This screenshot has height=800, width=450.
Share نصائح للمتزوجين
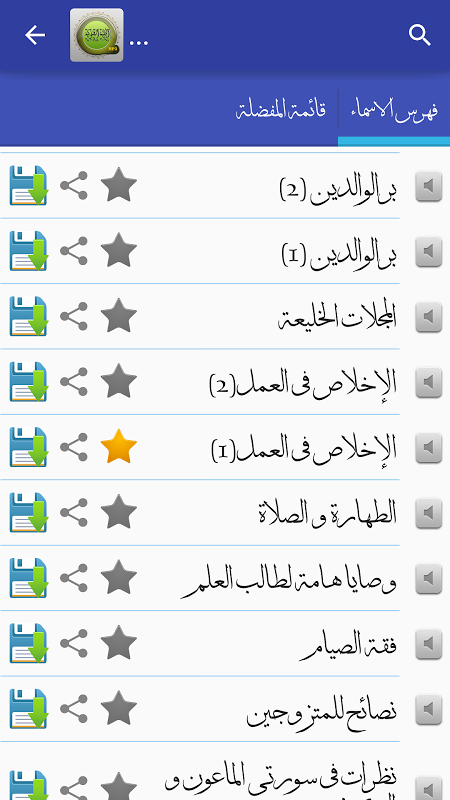(74, 708)
